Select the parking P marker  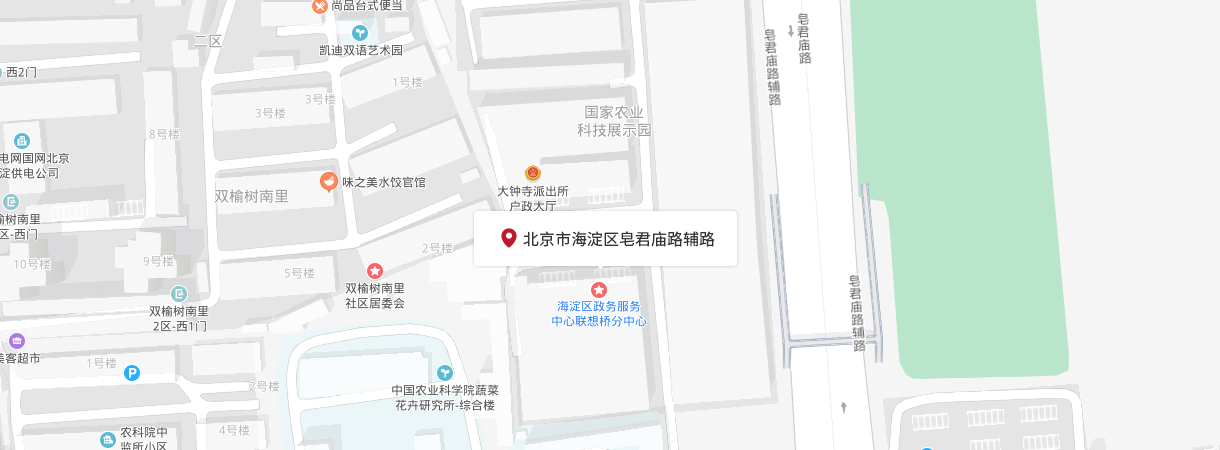(x=131, y=374)
